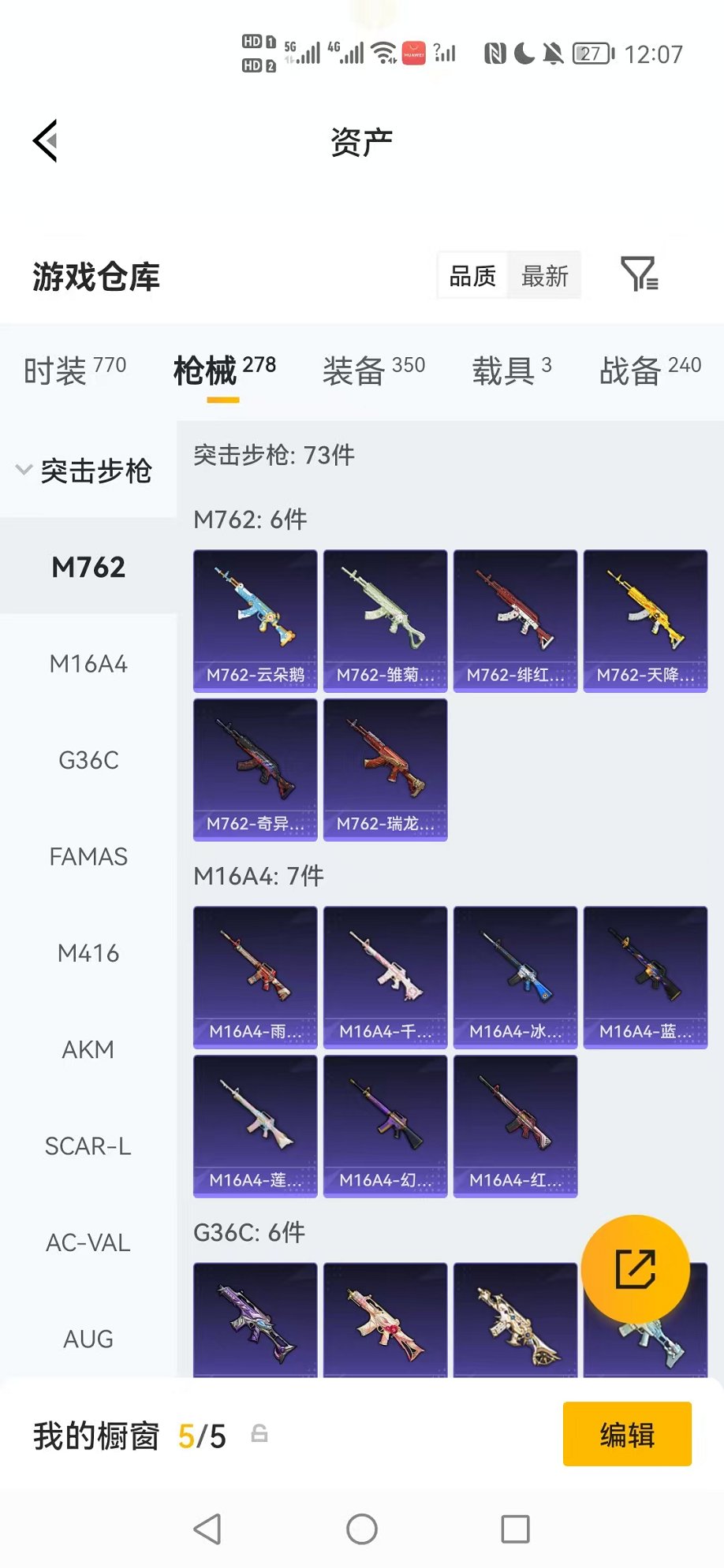This screenshot has width=724, height=1568.
Task: Select AKM from the left category list
Action: click(88, 1050)
